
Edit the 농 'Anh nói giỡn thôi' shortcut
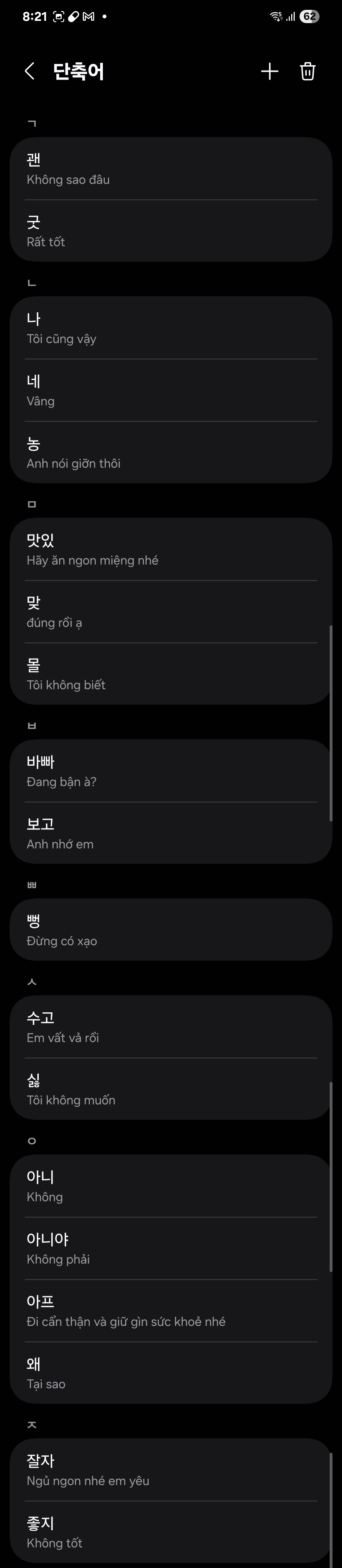pyautogui.click(x=171, y=453)
